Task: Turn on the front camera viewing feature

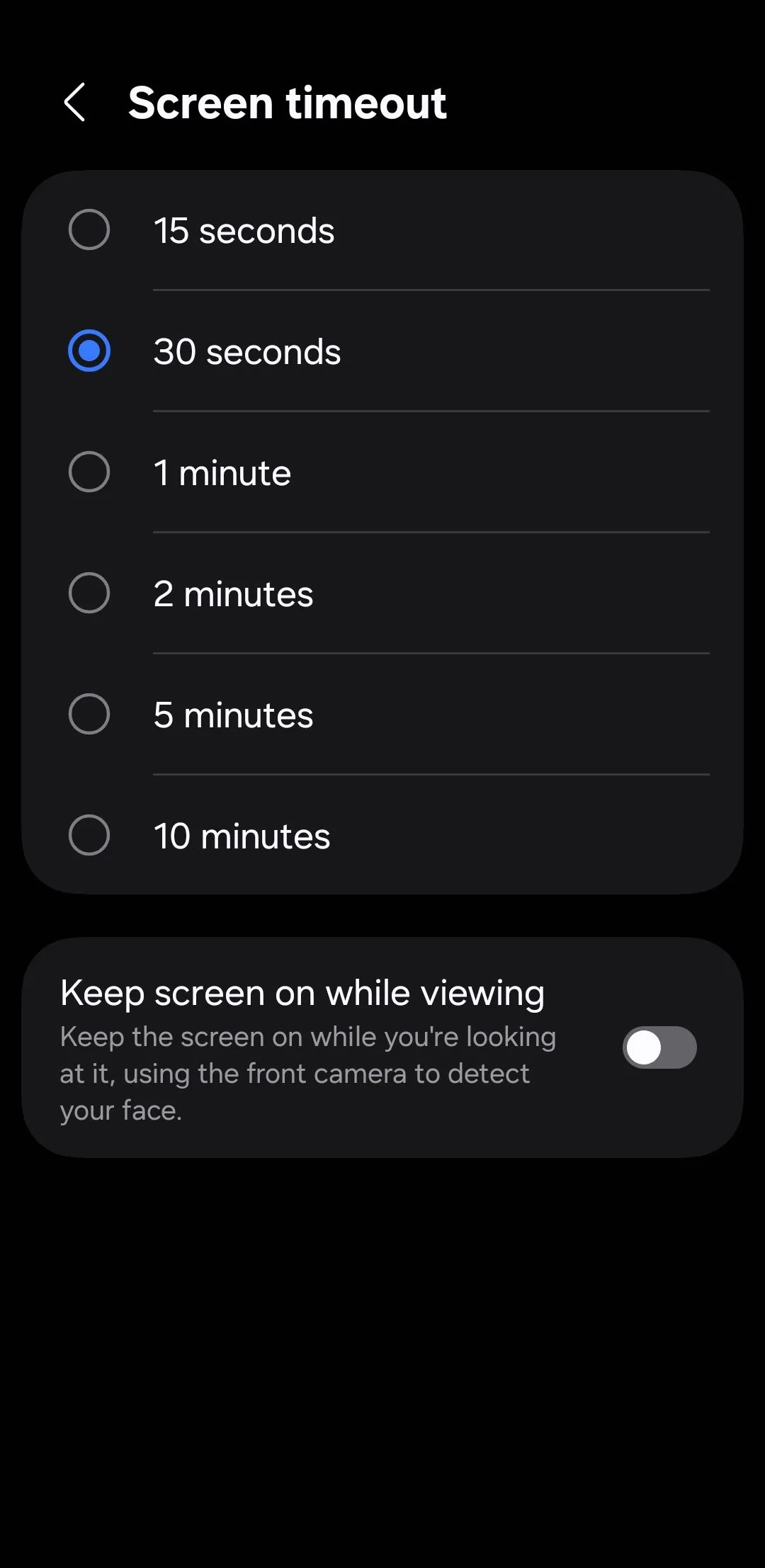Action: [x=659, y=1047]
